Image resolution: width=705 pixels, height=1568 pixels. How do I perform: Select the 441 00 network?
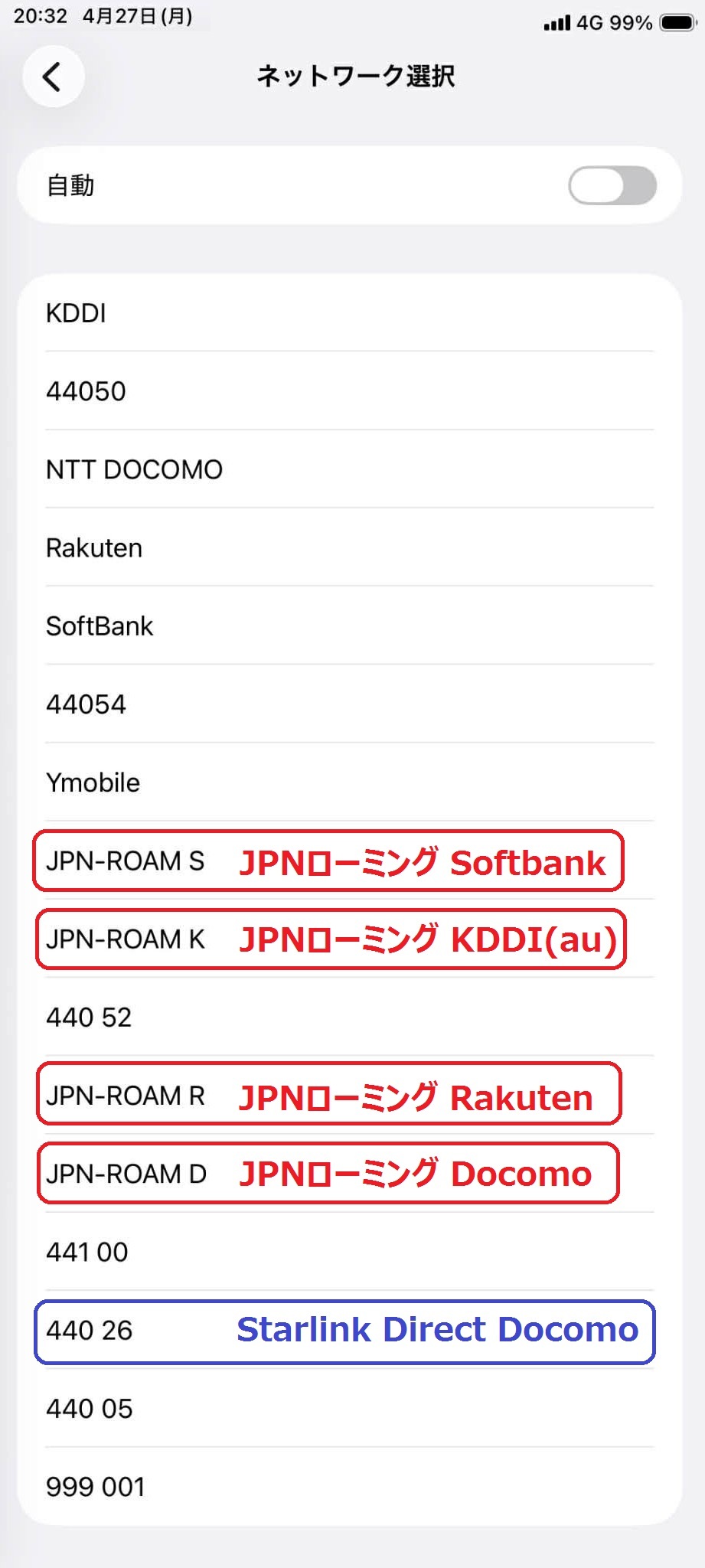point(349,1253)
